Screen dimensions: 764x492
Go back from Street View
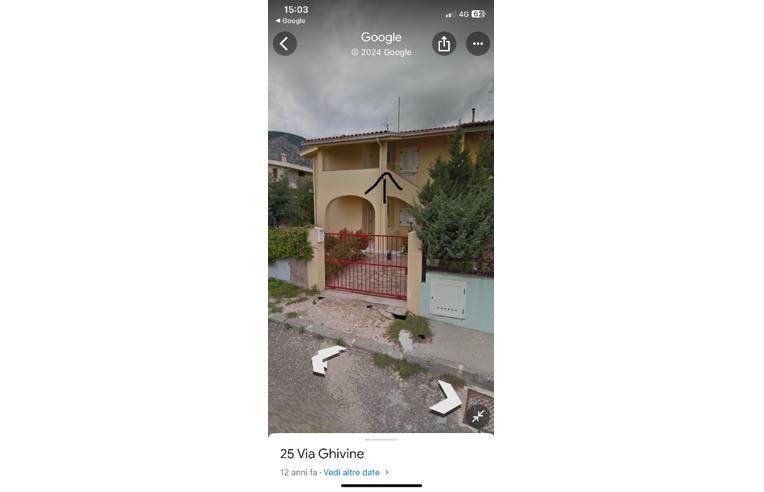click(x=285, y=44)
